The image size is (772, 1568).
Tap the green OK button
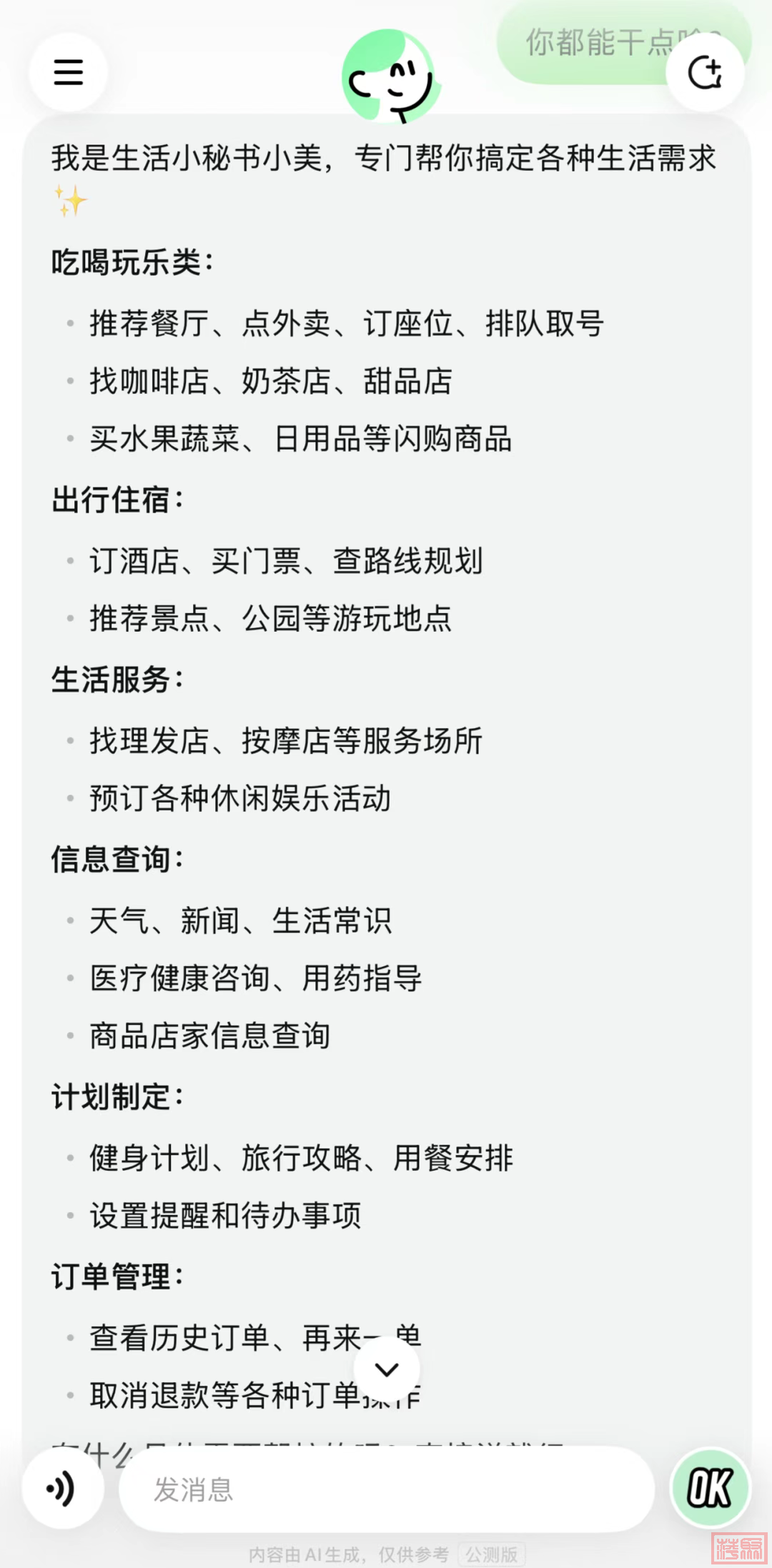[x=709, y=1489]
